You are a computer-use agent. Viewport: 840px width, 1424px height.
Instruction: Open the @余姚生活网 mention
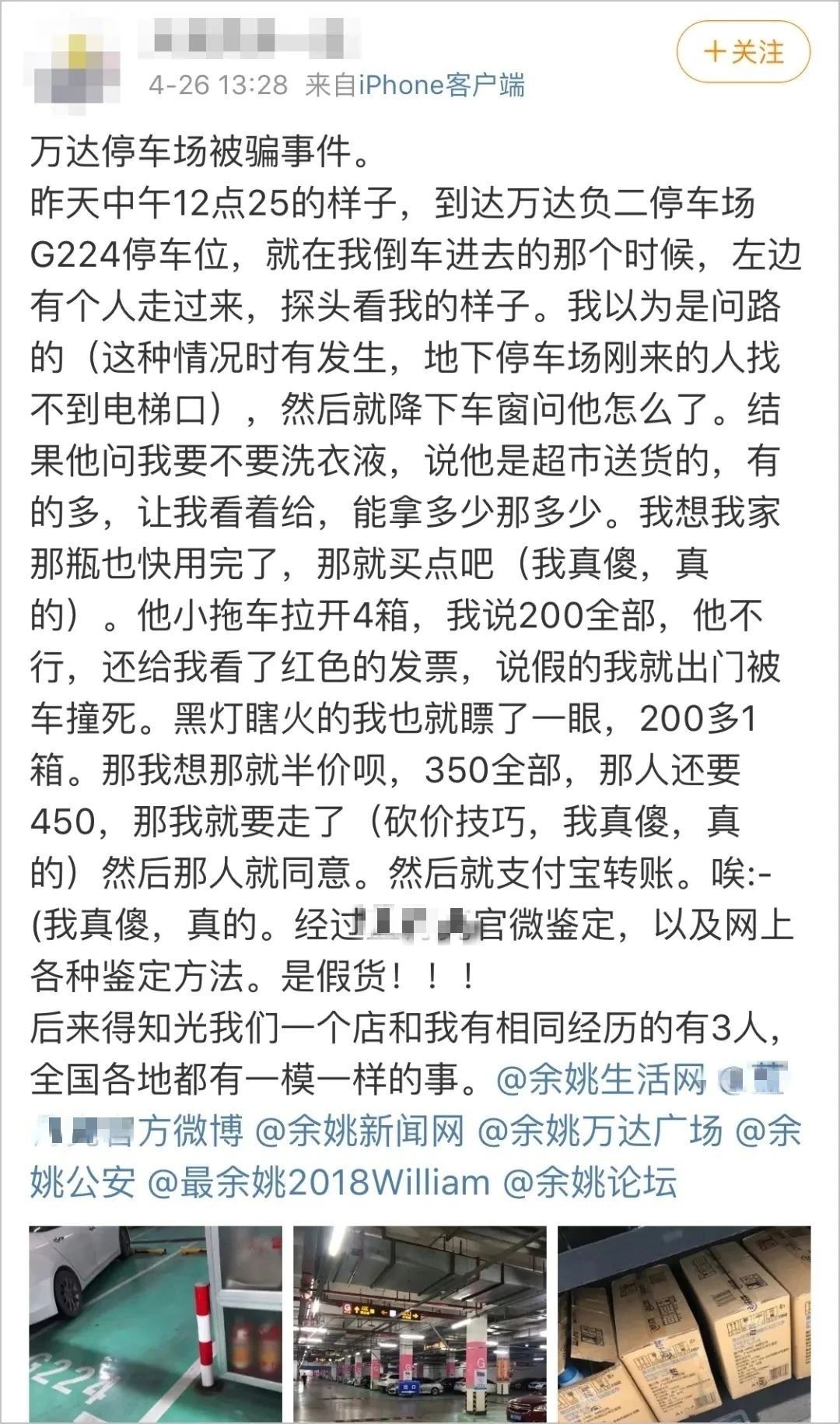pyautogui.click(x=601, y=1080)
